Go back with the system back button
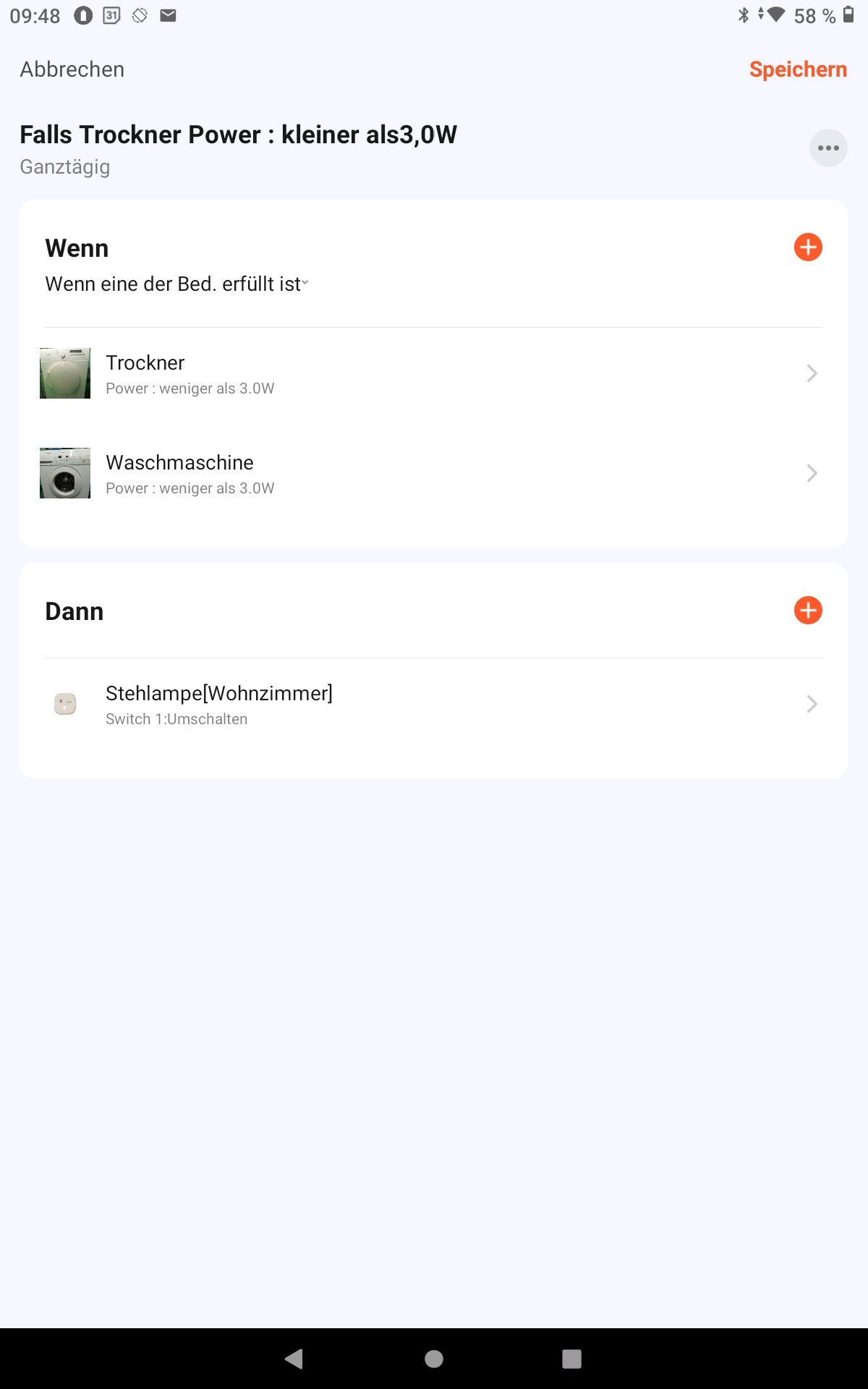Image resolution: width=868 pixels, height=1389 pixels. [x=294, y=1359]
